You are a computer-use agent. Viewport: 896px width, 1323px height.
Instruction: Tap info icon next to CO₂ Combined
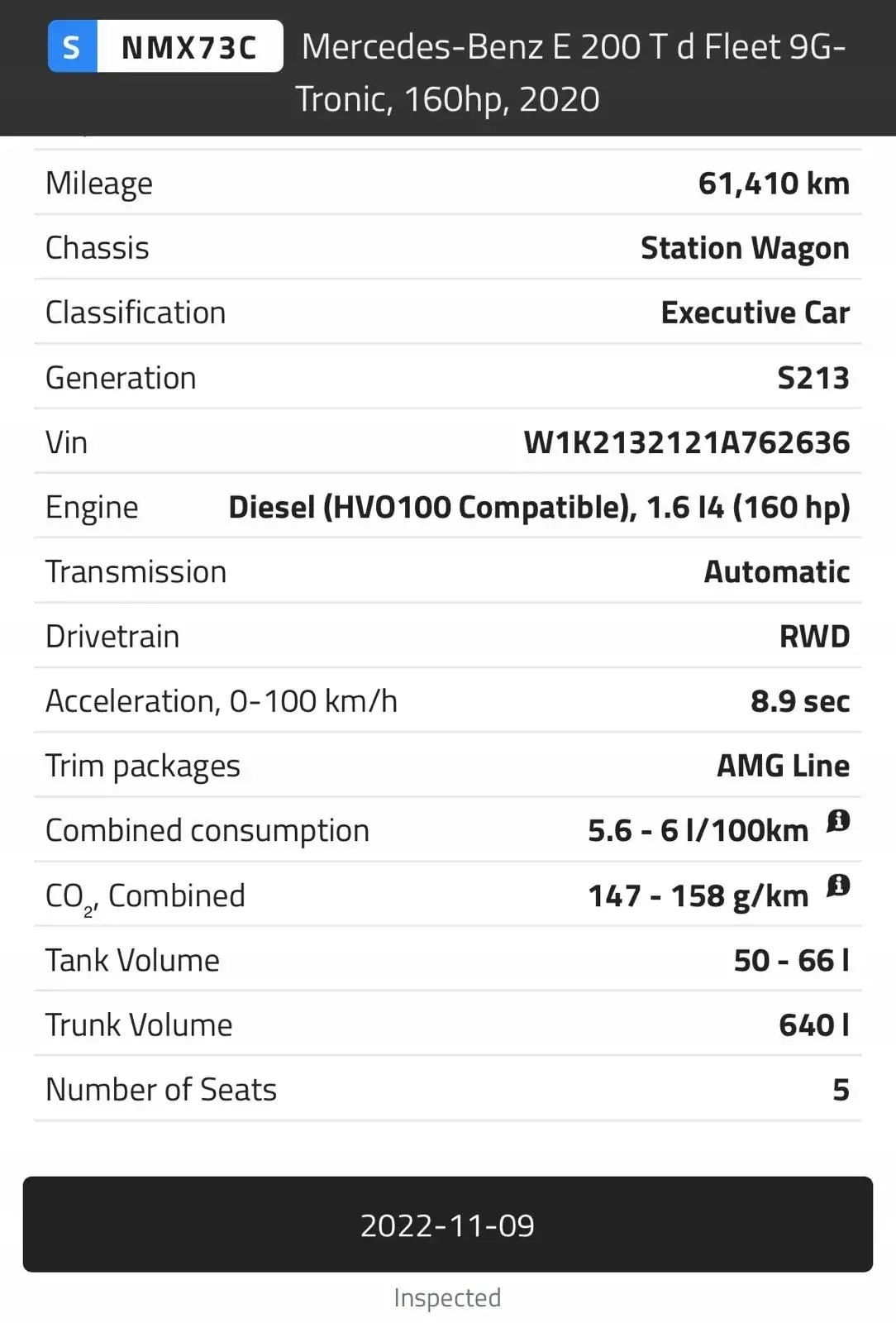tap(838, 886)
